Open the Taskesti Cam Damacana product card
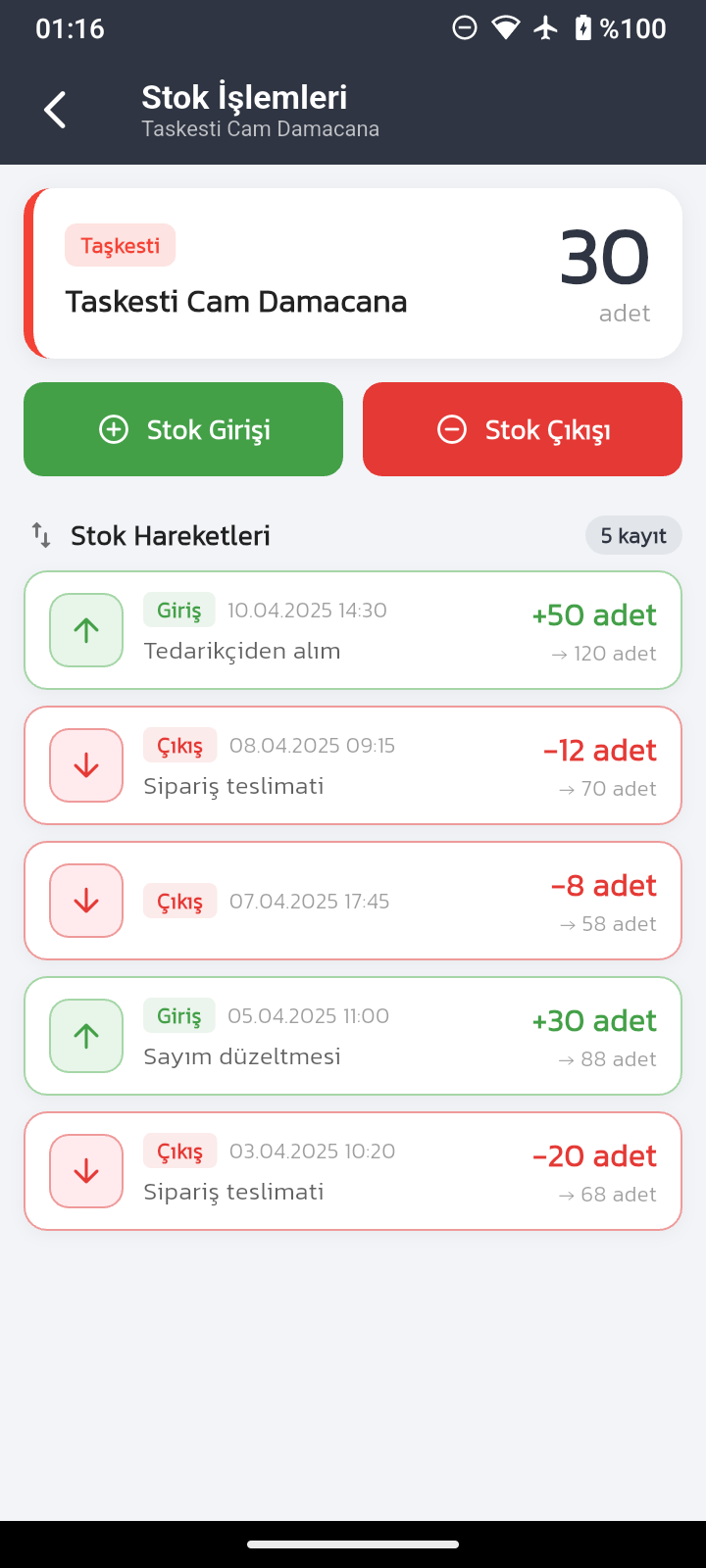Image resolution: width=706 pixels, height=1568 pixels. (x=353, y=272)
